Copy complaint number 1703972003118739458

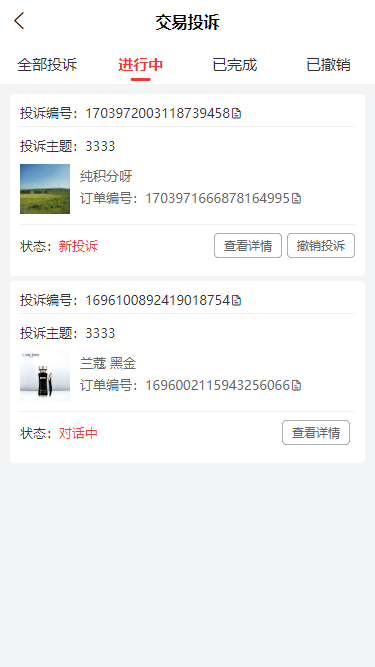click(236, 114)
